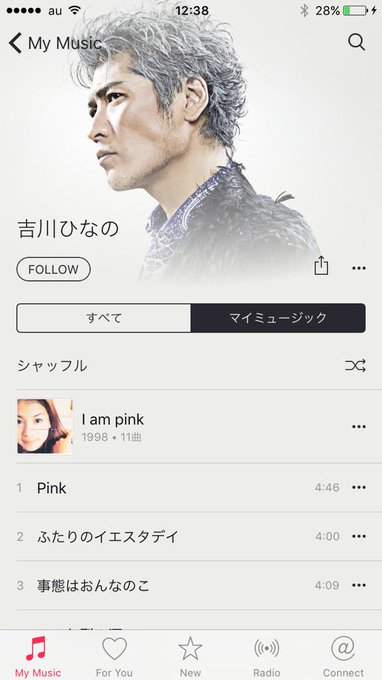Viewport: 382px width, 680px height.
Task: Open the search magnifier icon
Action: tap(356, 42)
